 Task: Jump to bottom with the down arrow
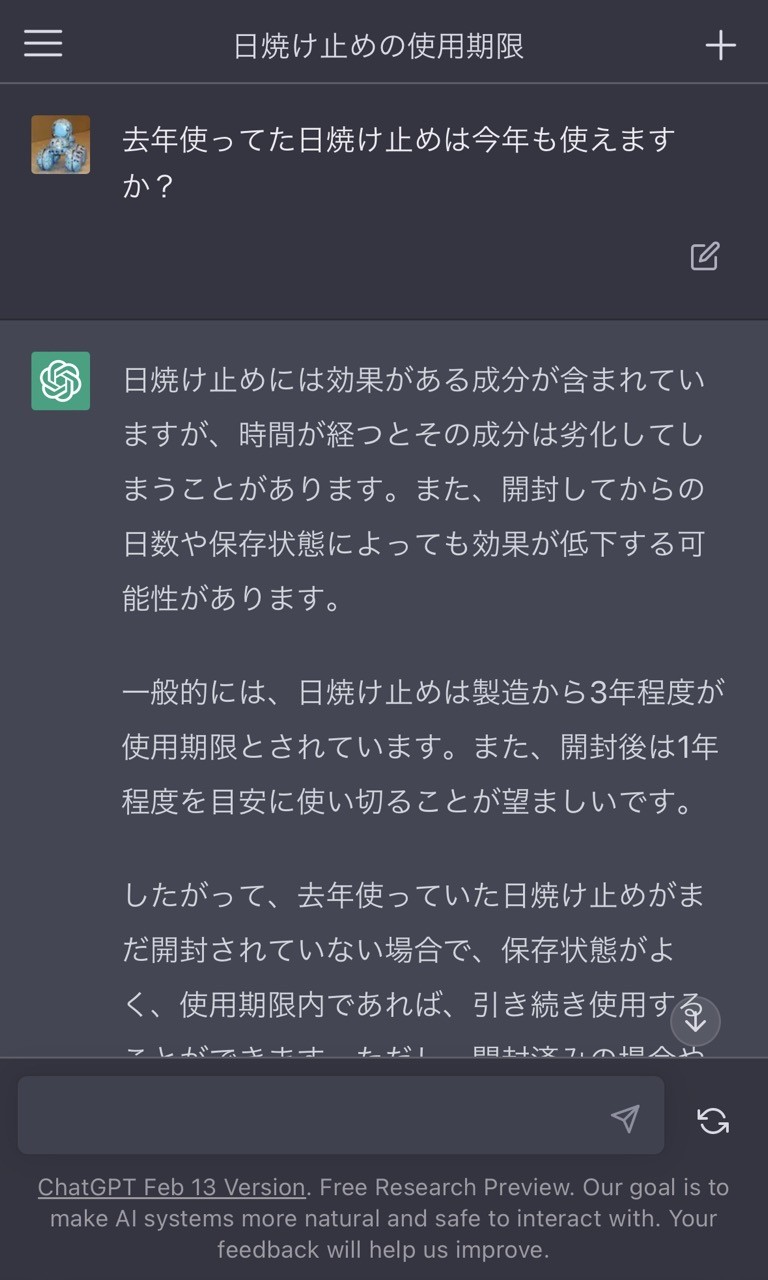point(695,1021)
